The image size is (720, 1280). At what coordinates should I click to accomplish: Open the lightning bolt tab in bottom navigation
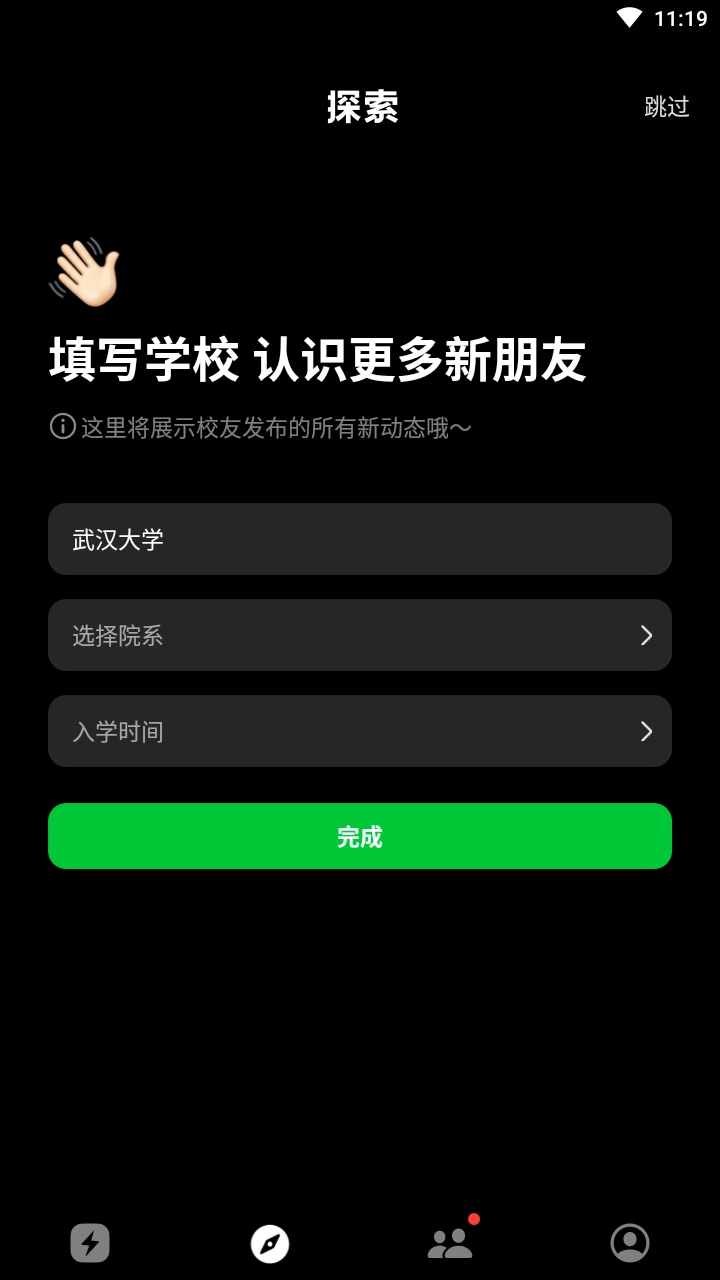(90, 1243)
